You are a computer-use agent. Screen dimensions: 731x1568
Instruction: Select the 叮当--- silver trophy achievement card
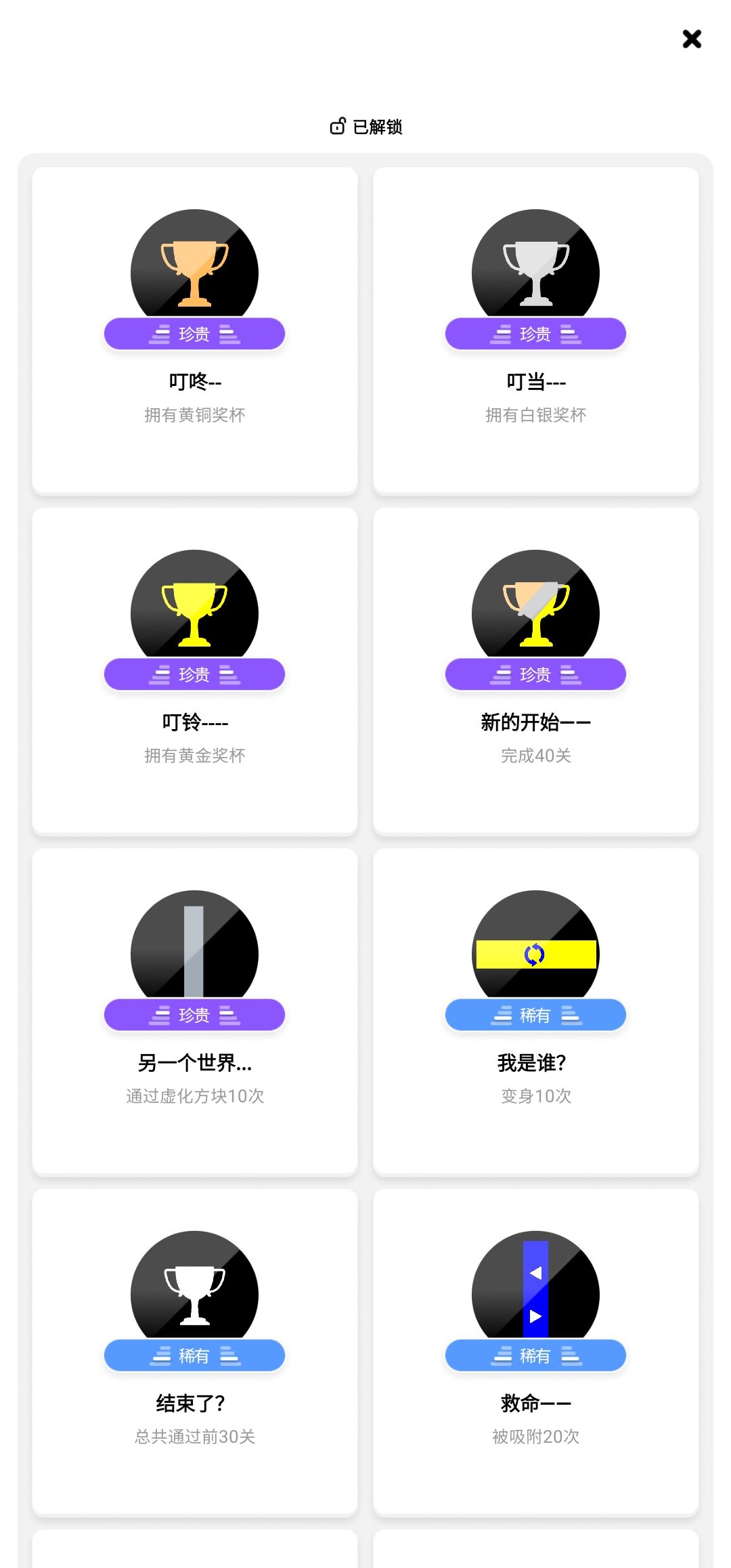(x=535, y=330)
